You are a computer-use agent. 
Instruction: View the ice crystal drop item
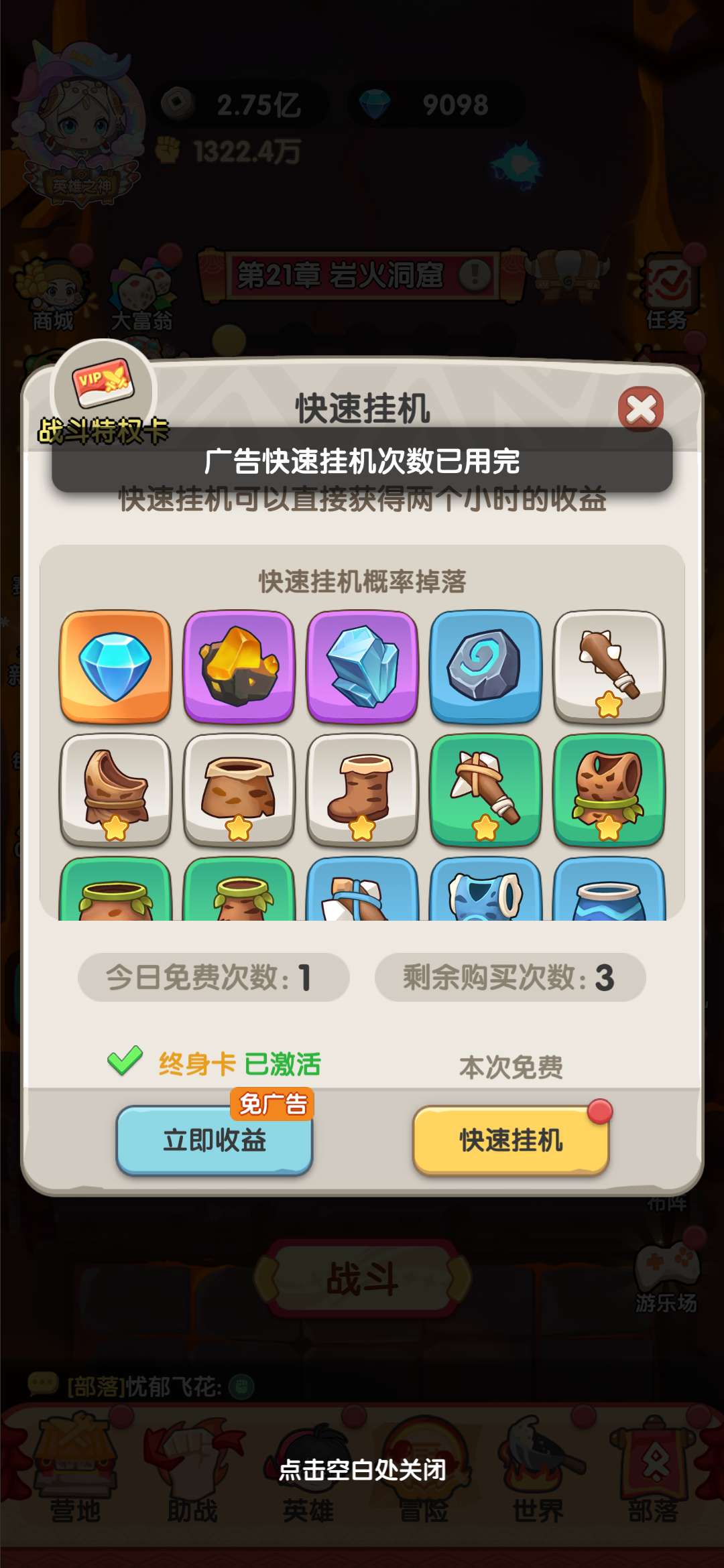(x=362, y=667)
